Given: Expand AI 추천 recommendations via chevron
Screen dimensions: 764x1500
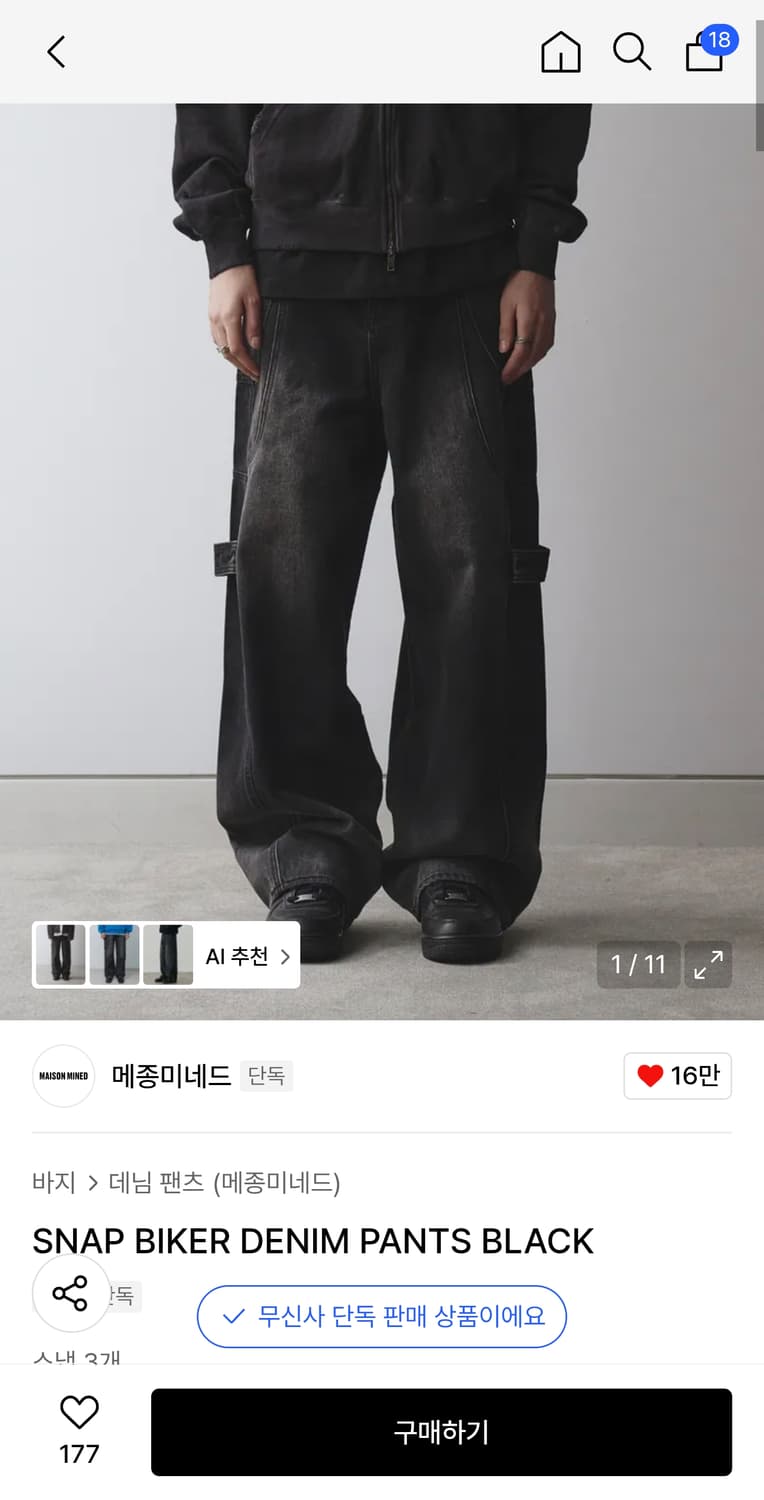Looking at the screenshot, I should tap(285, 955).
